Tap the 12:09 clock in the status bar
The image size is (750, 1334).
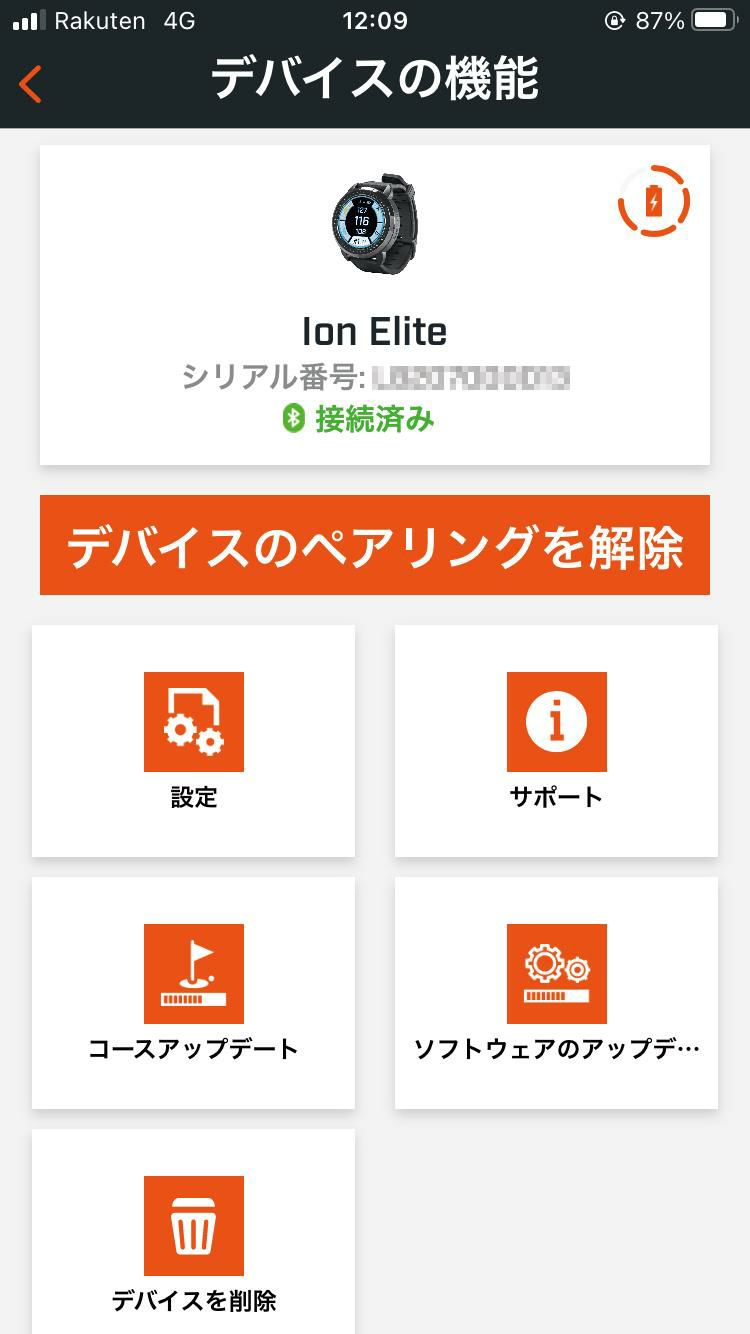coord(375,20)
